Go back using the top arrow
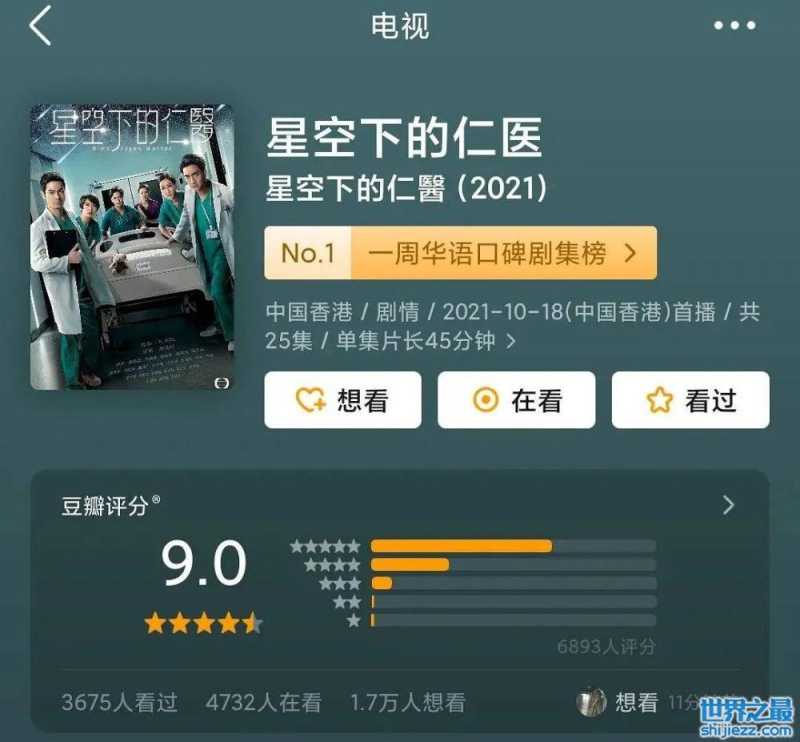The width and height of the screenshot is (800, 742). click(40, 26)
